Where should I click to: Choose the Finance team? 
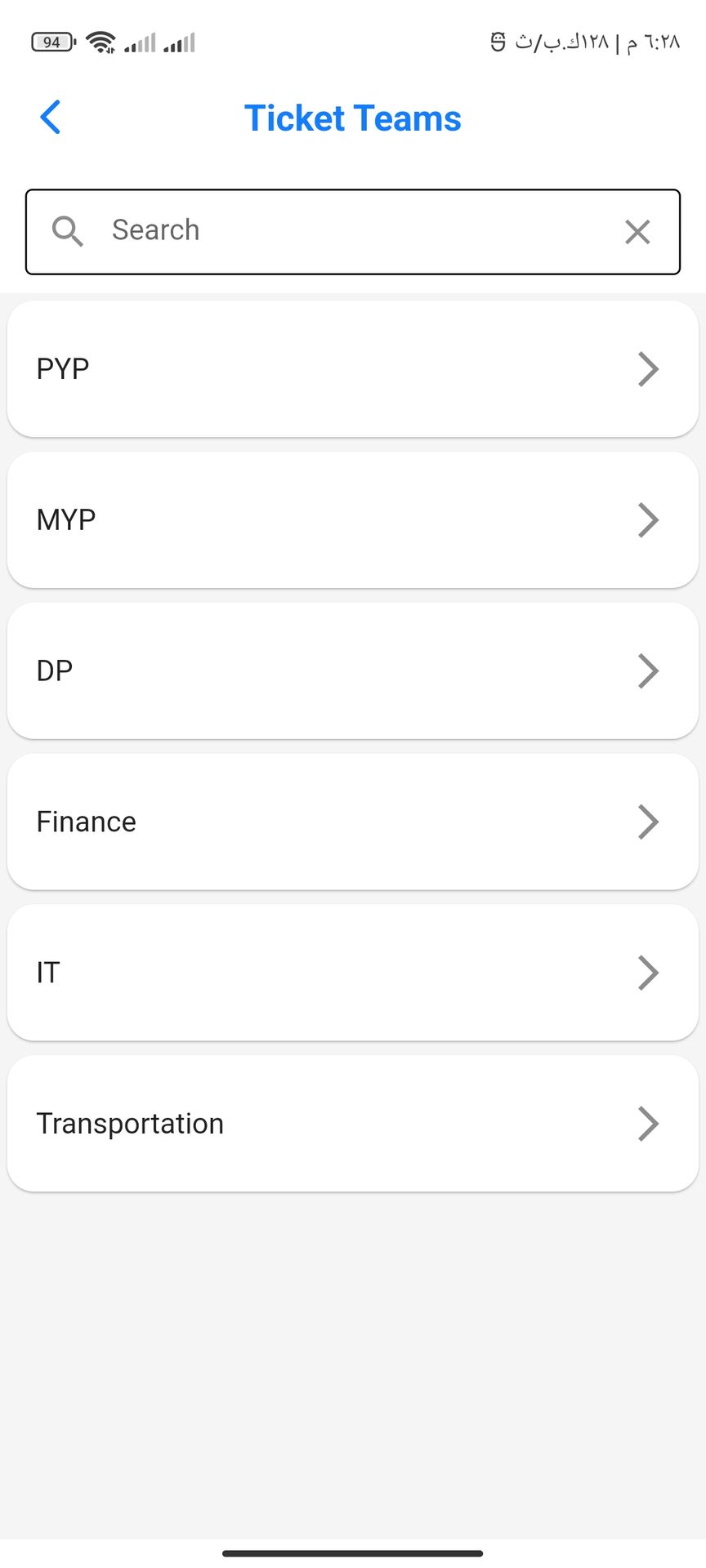352,822
